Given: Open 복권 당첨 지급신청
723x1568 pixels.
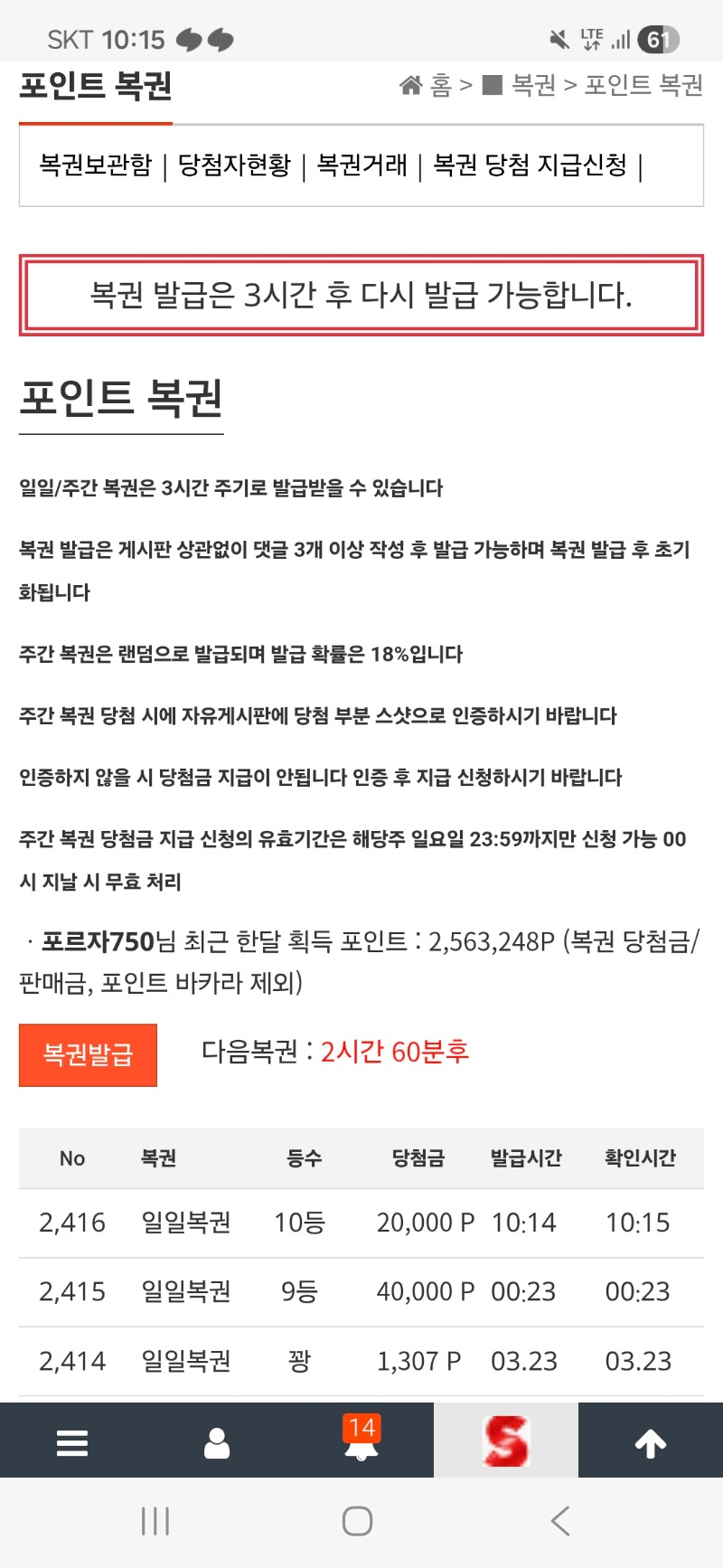Looking at the screenshot, I should point(530,165).
